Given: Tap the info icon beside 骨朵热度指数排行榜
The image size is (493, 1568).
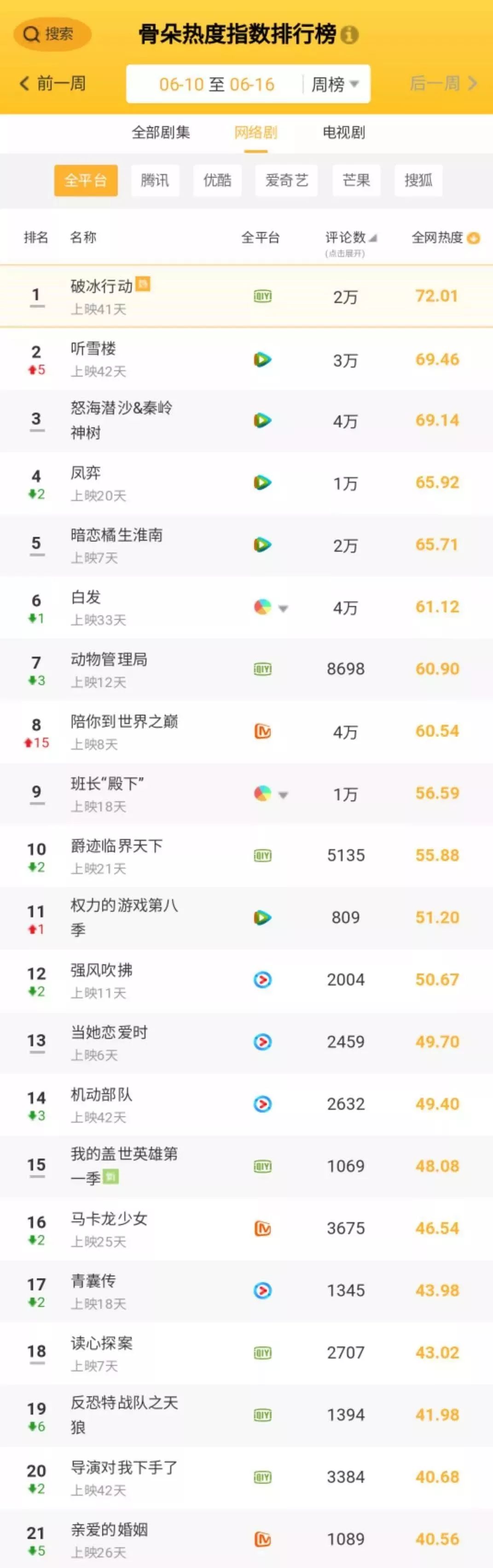Looking at the screenshot, I should [x=349, y=35].
